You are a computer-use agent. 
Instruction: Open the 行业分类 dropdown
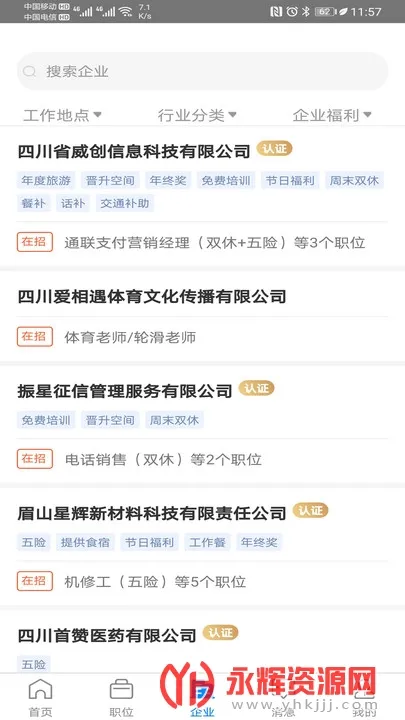[x=197, y=115]
